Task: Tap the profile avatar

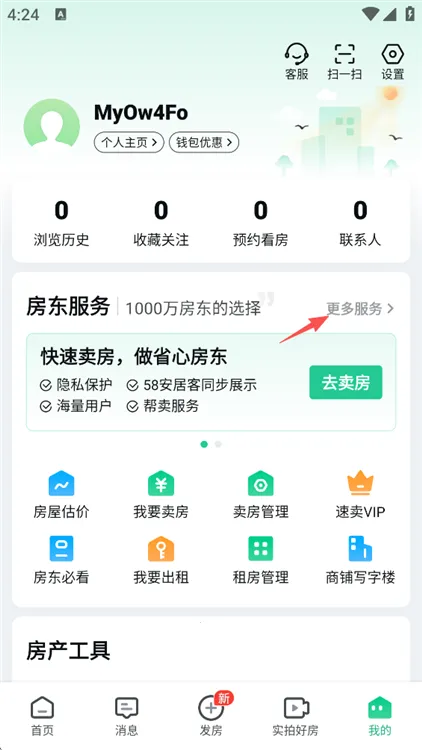Action: [52, 126]
